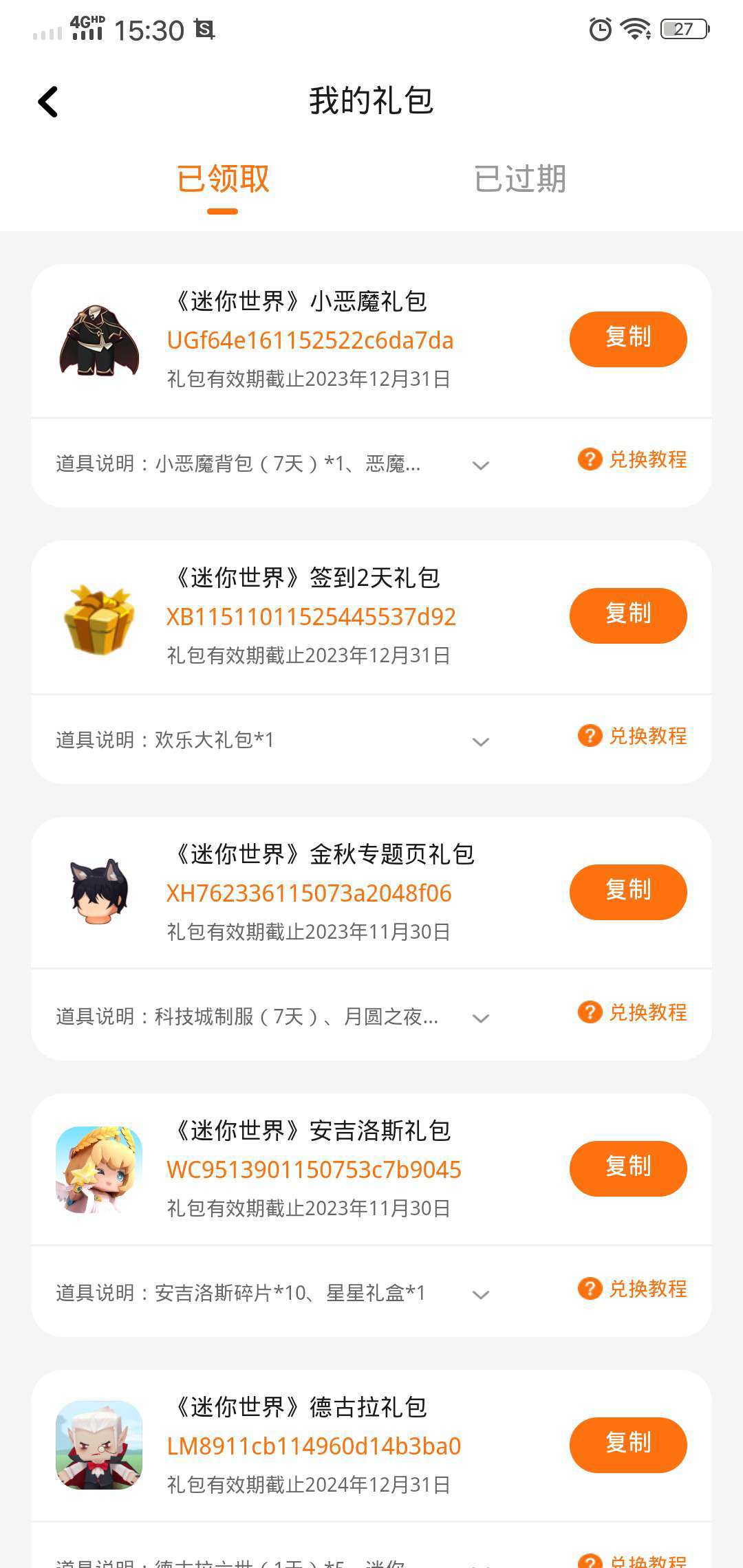The width and height of the screenshot is (743, 1568).
Task: View 兑换教程 for 金秋专题页礼包
Action: [633, 1012]
